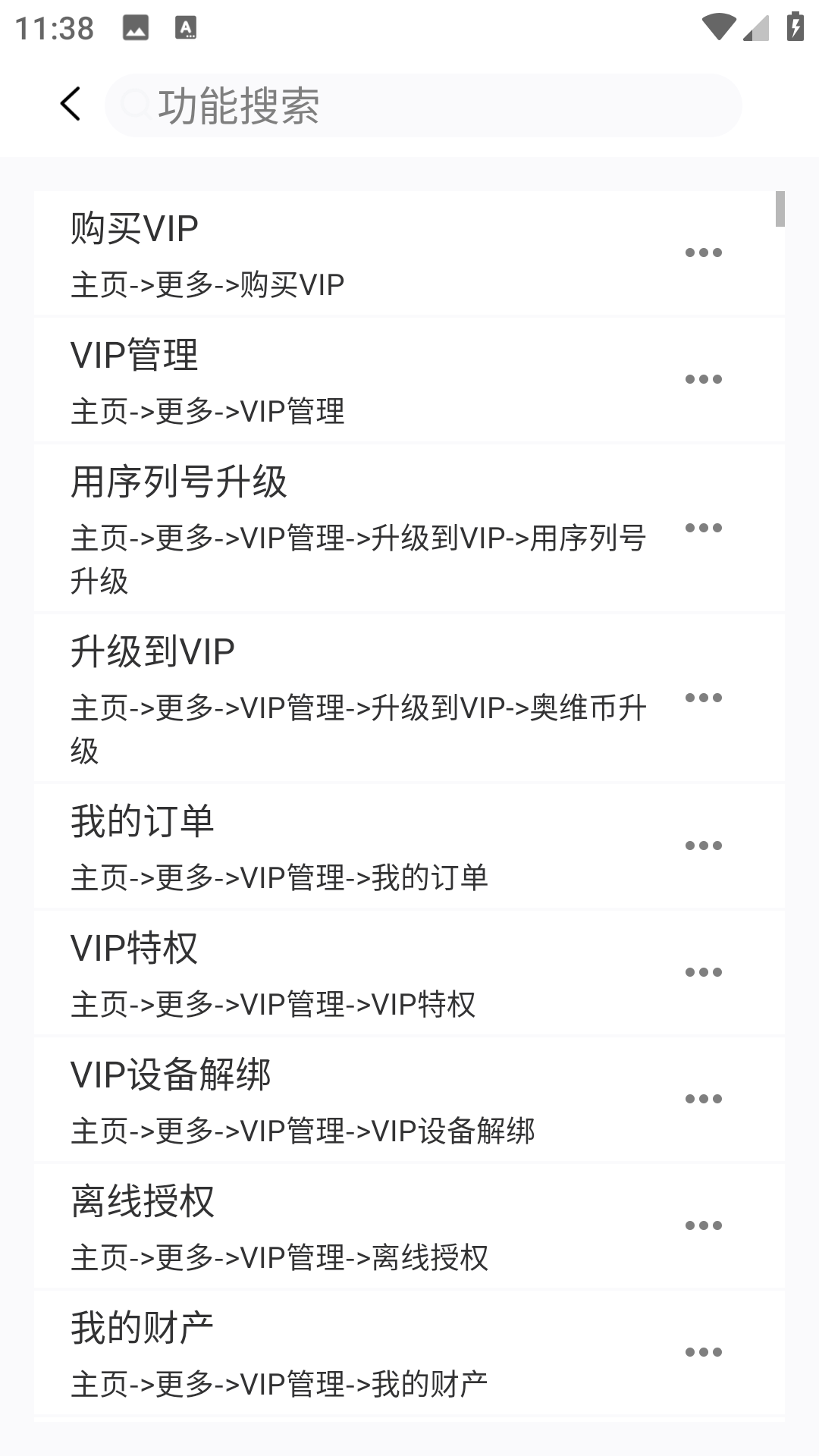This screenshot has height=1456, width=819.
Task: Click the search magnifier icon
Action: [x=136, y=104]
